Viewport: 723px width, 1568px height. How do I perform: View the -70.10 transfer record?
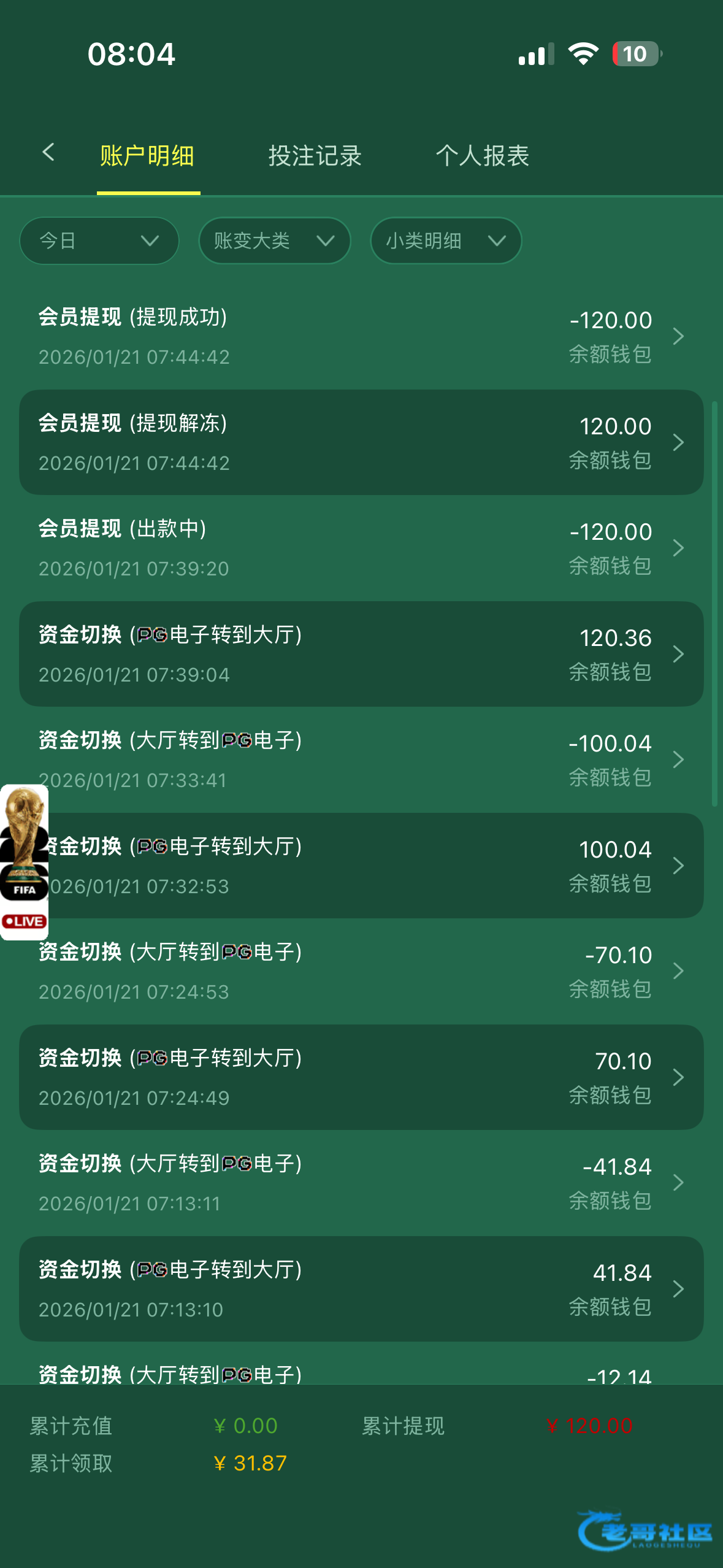(361, 971)
